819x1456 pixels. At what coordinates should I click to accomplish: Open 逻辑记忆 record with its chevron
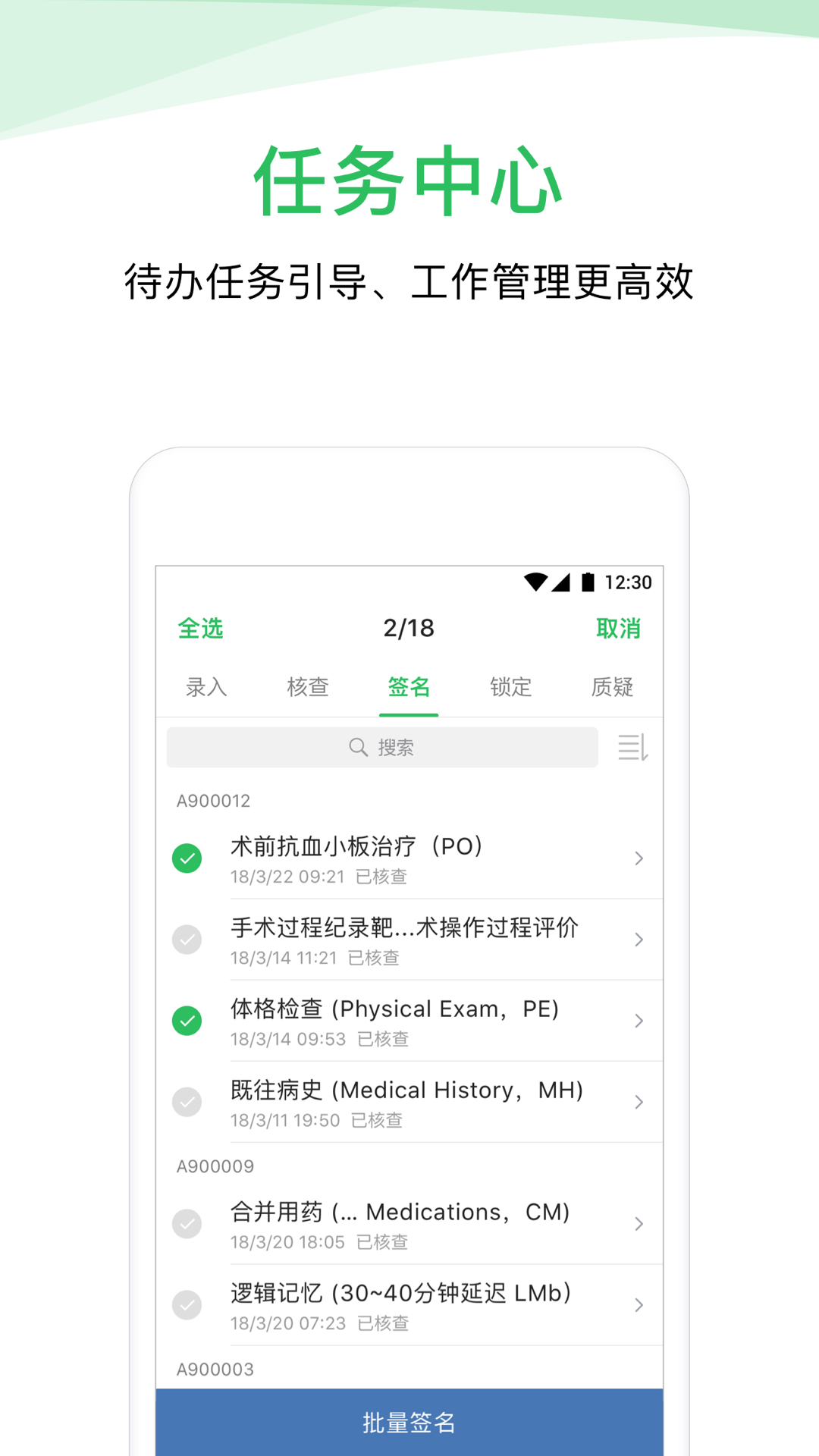[x=639, y=1305]
